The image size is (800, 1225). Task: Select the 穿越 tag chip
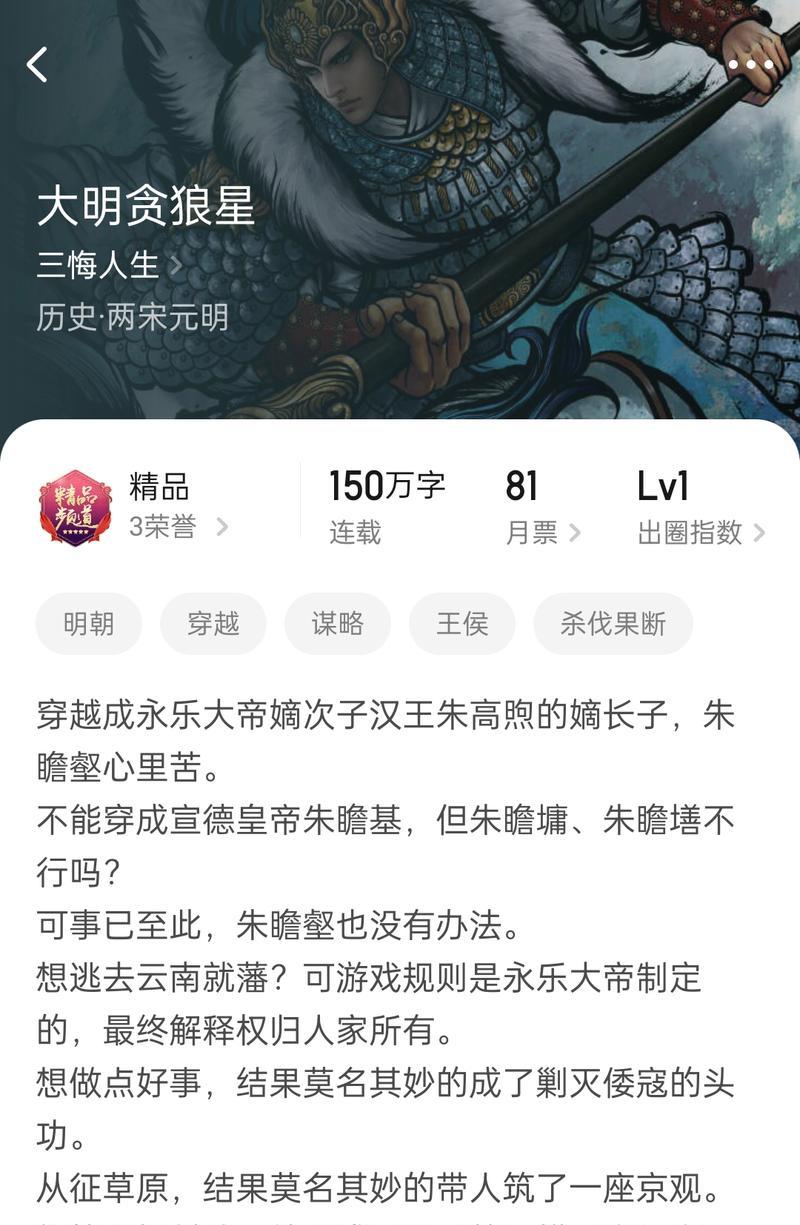213,624
